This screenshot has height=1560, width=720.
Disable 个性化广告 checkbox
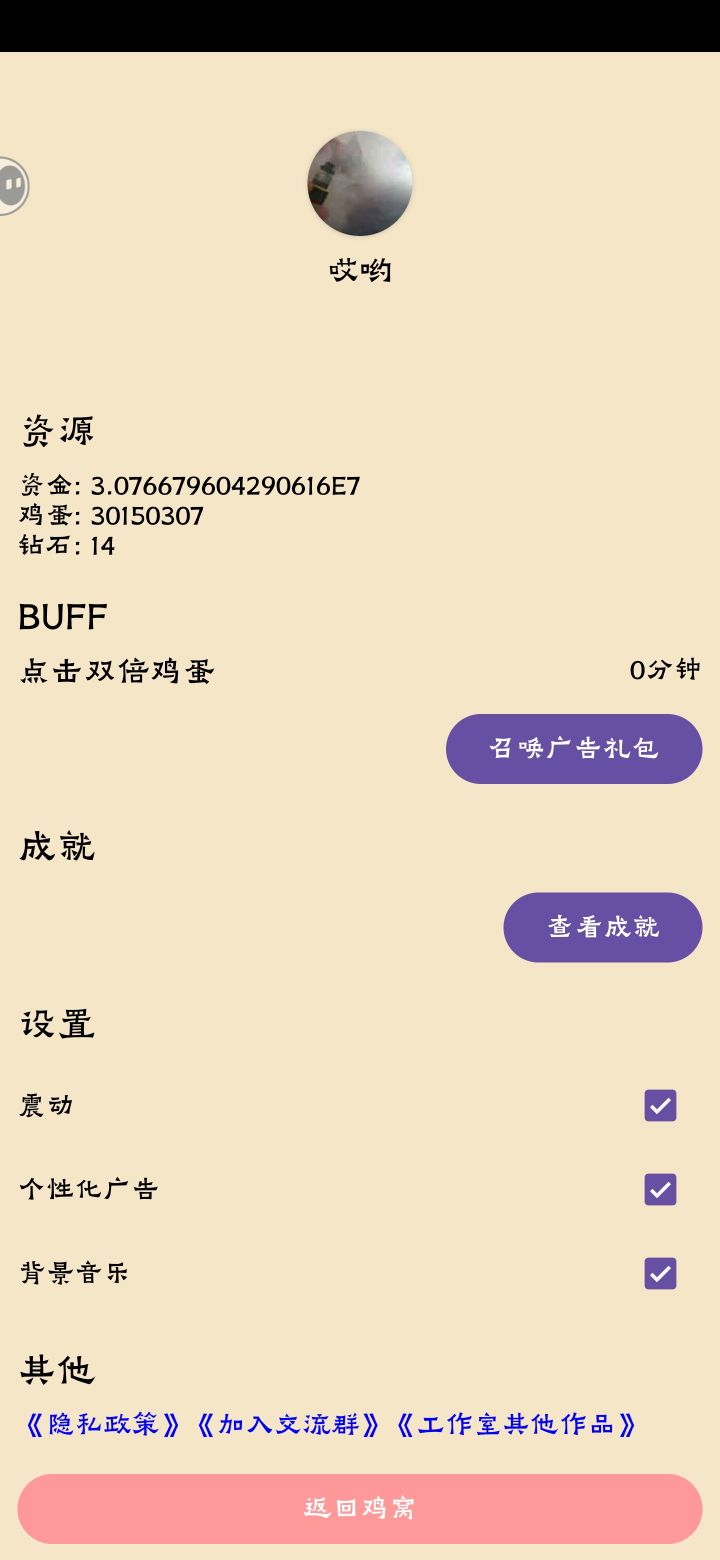(660, 1189)
